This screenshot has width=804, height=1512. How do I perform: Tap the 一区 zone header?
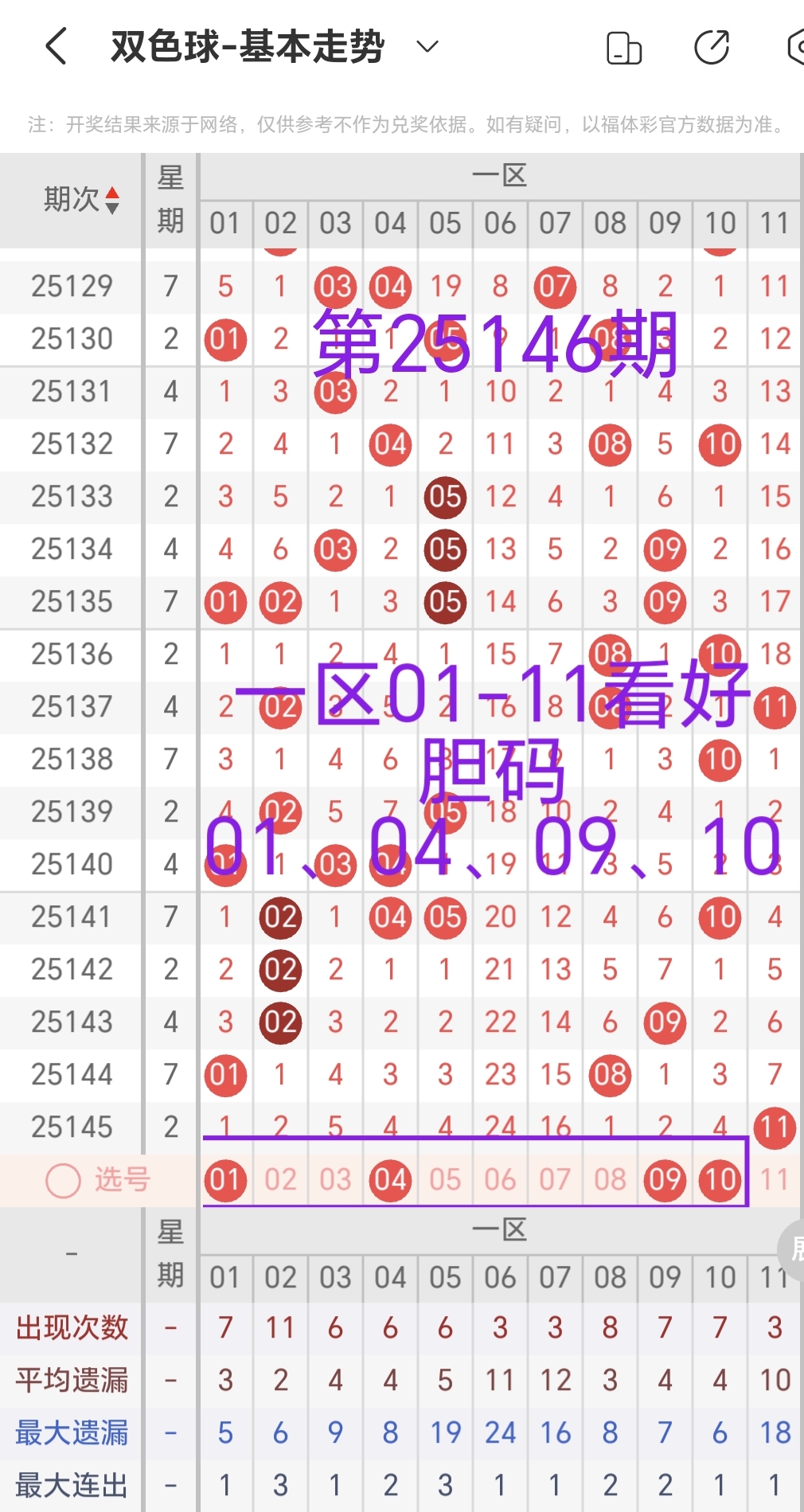click(500, 174)
